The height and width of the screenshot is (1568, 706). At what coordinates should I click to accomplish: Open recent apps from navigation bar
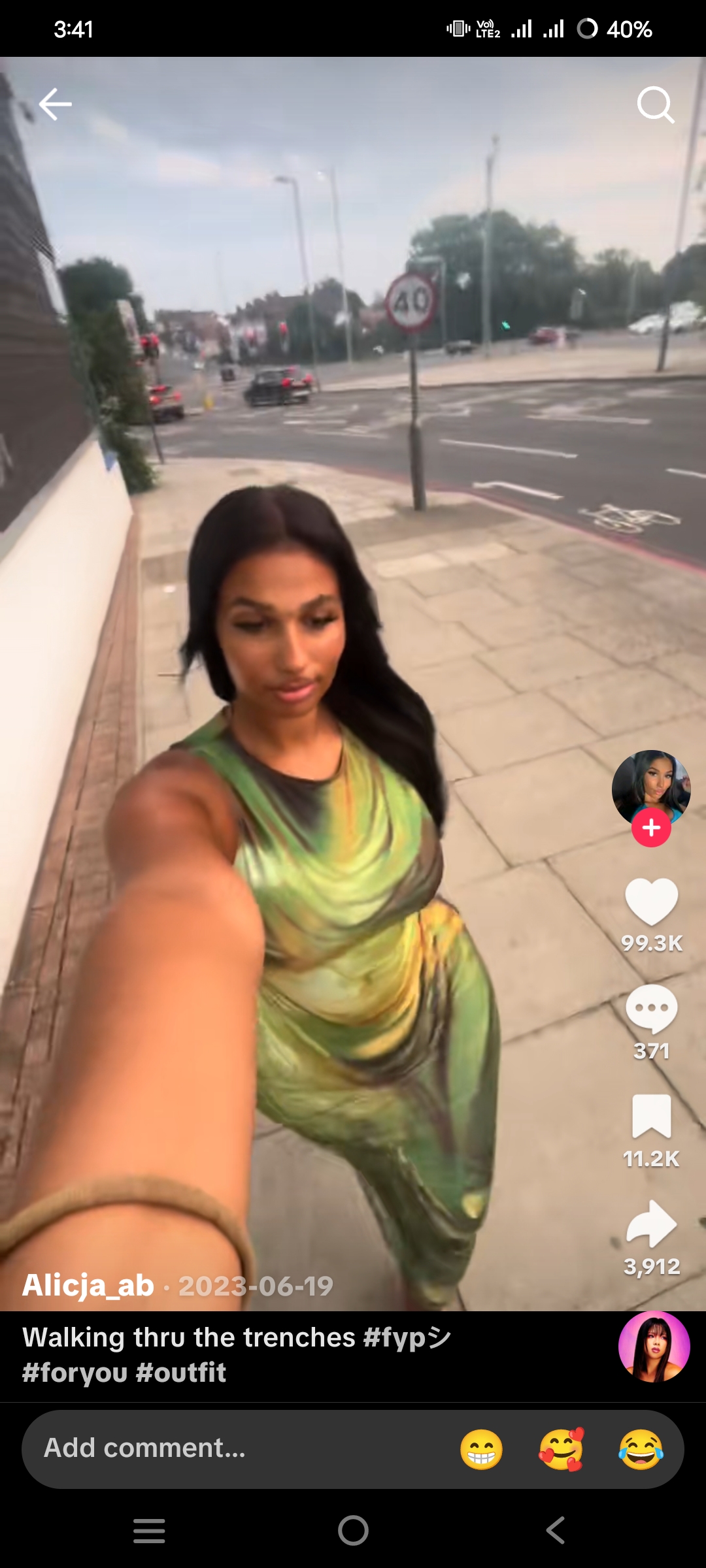tap(149, 1530)
